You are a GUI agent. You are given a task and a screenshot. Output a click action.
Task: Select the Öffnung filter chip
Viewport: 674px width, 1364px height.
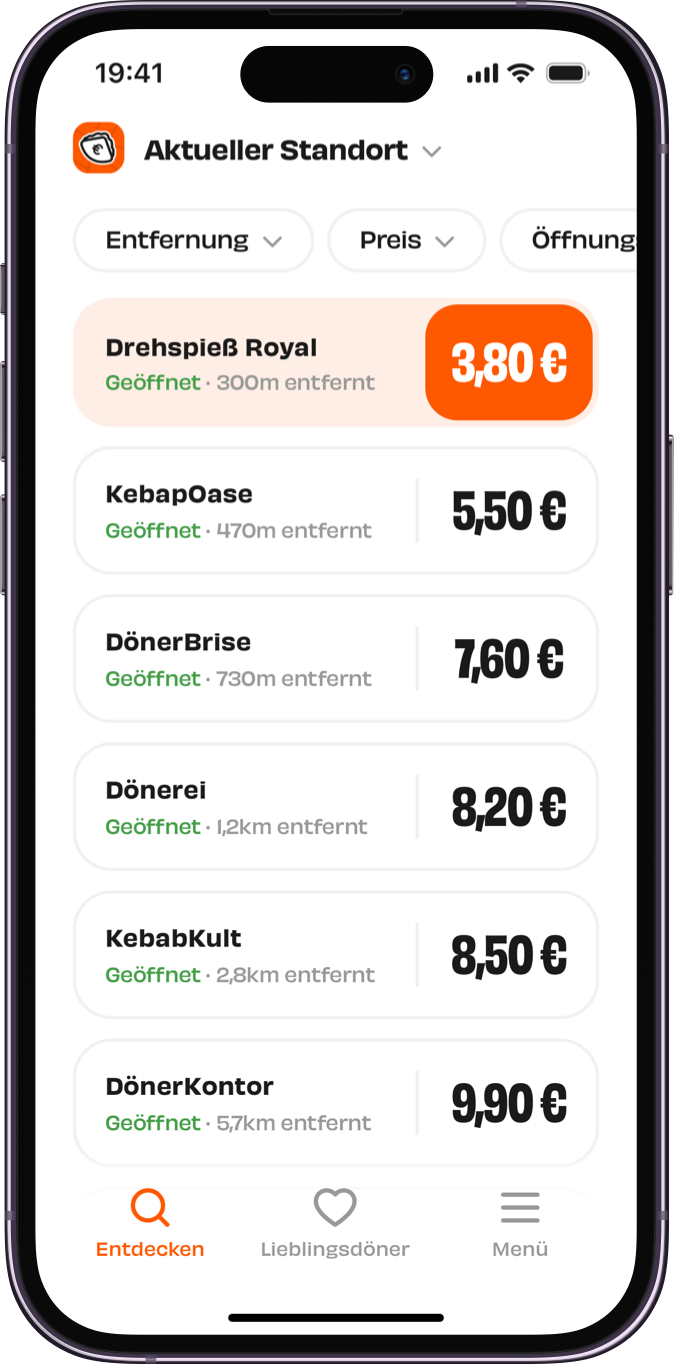pyautogui.click(x=580, y=241)
